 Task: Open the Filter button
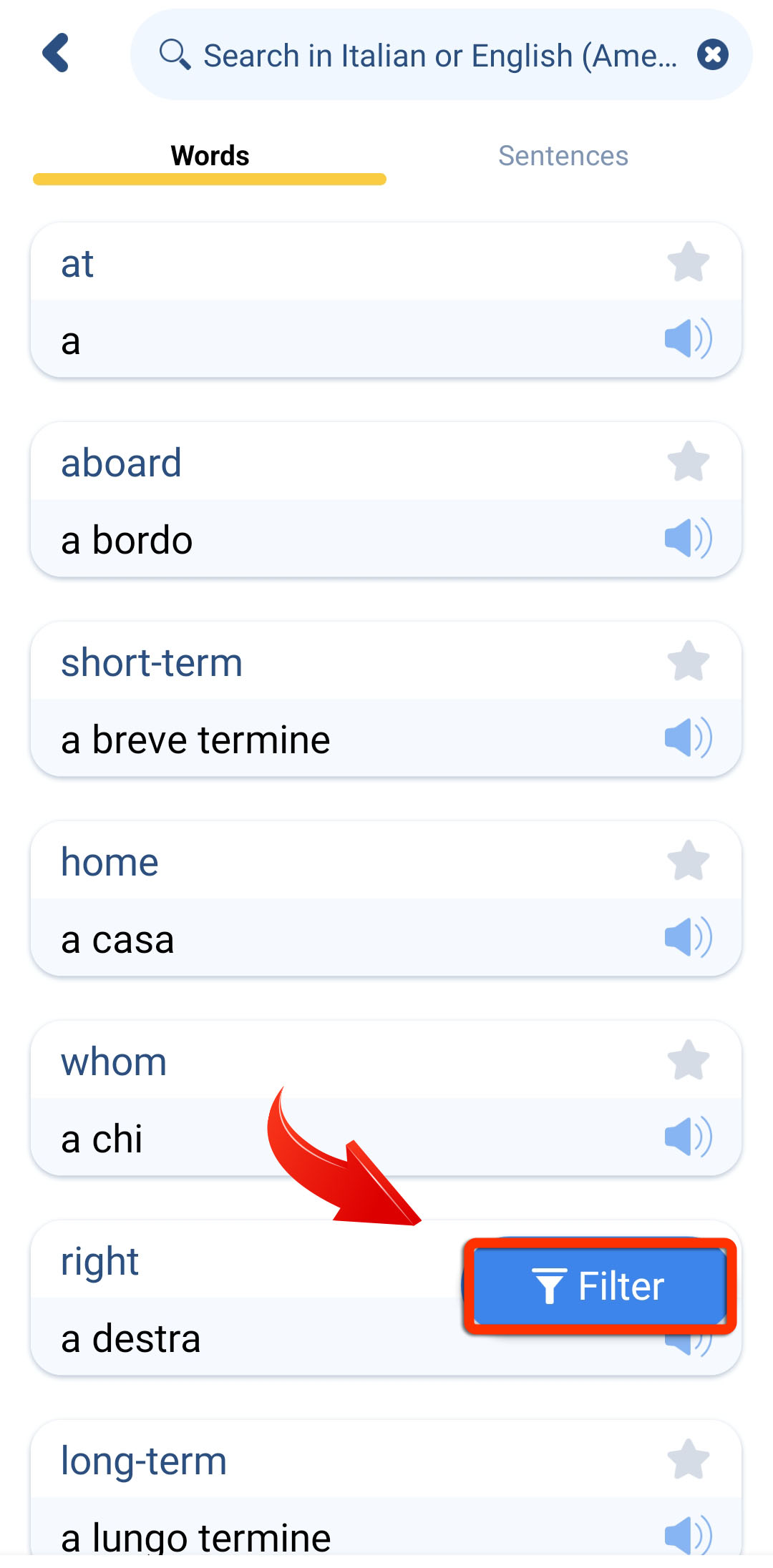pyautogui.click(x=600, y=1286)
